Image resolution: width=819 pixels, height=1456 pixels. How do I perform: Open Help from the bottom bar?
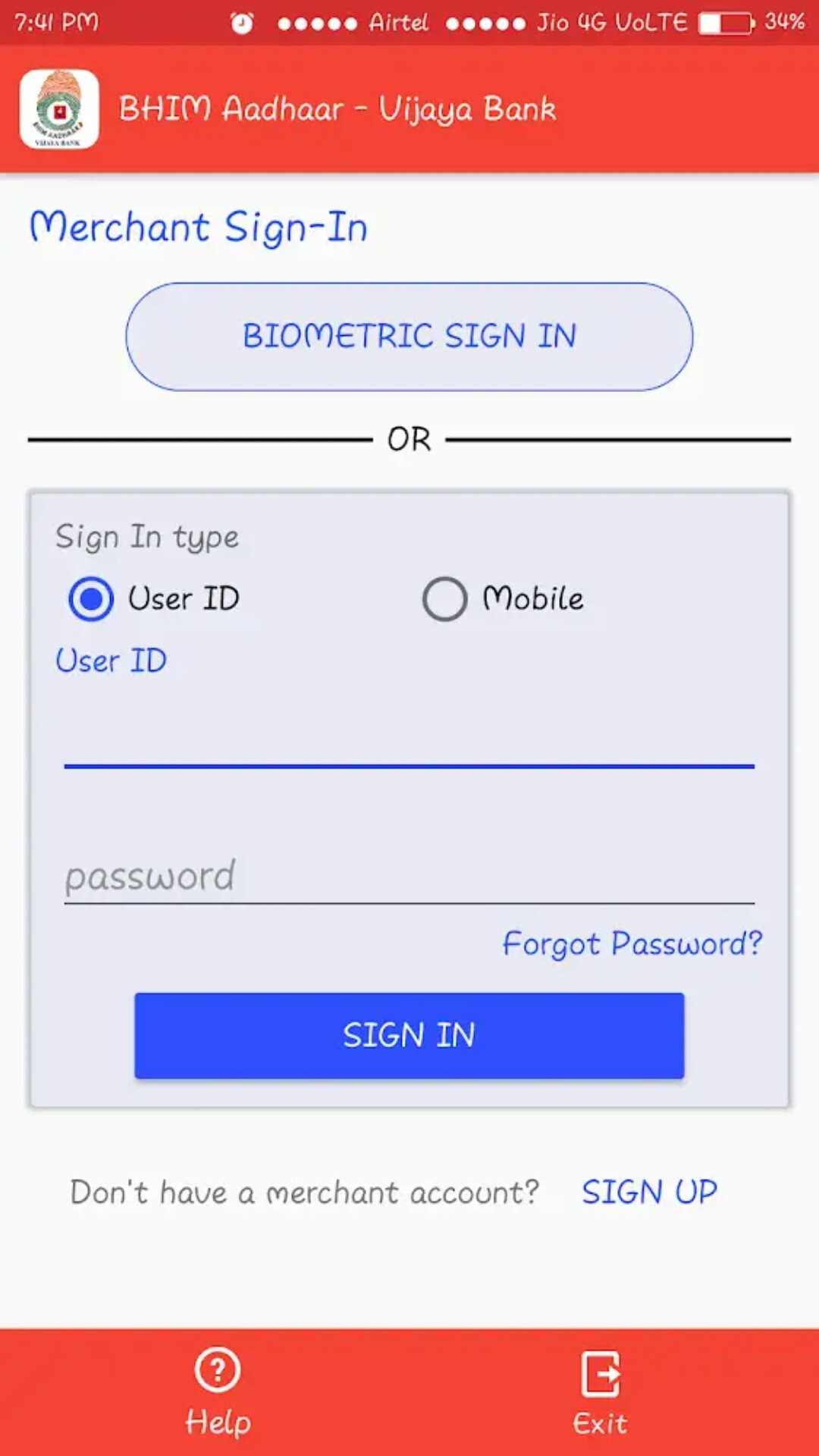(x=218, y=1392)
